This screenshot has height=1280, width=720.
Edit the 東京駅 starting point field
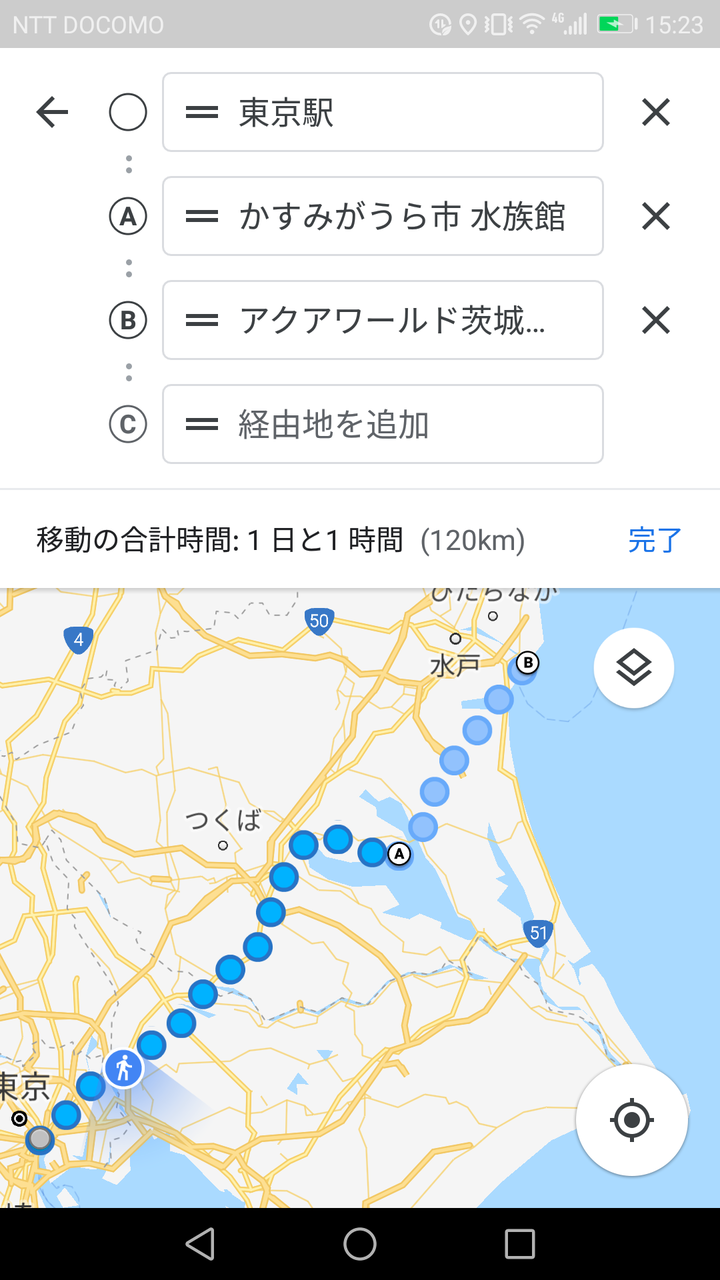[383, 112]
